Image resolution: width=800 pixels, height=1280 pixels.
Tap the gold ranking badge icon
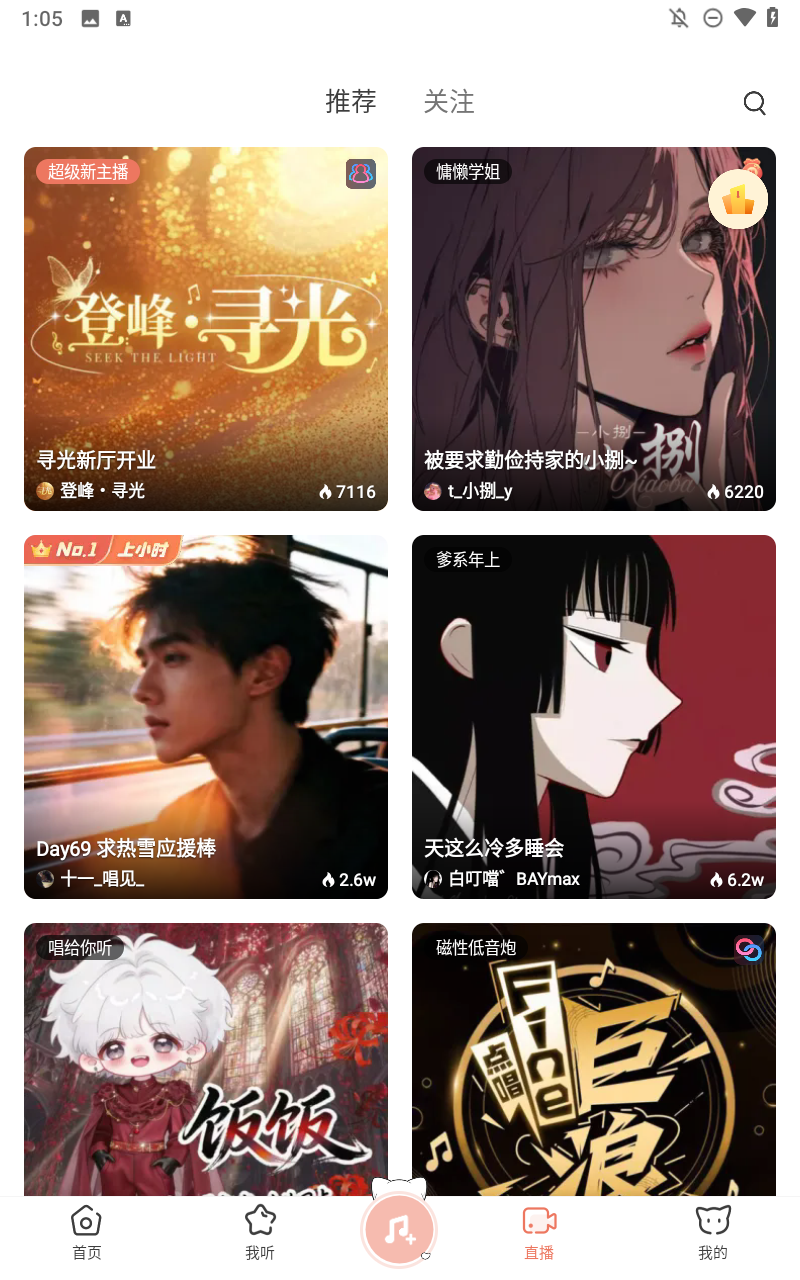point(738,200)
